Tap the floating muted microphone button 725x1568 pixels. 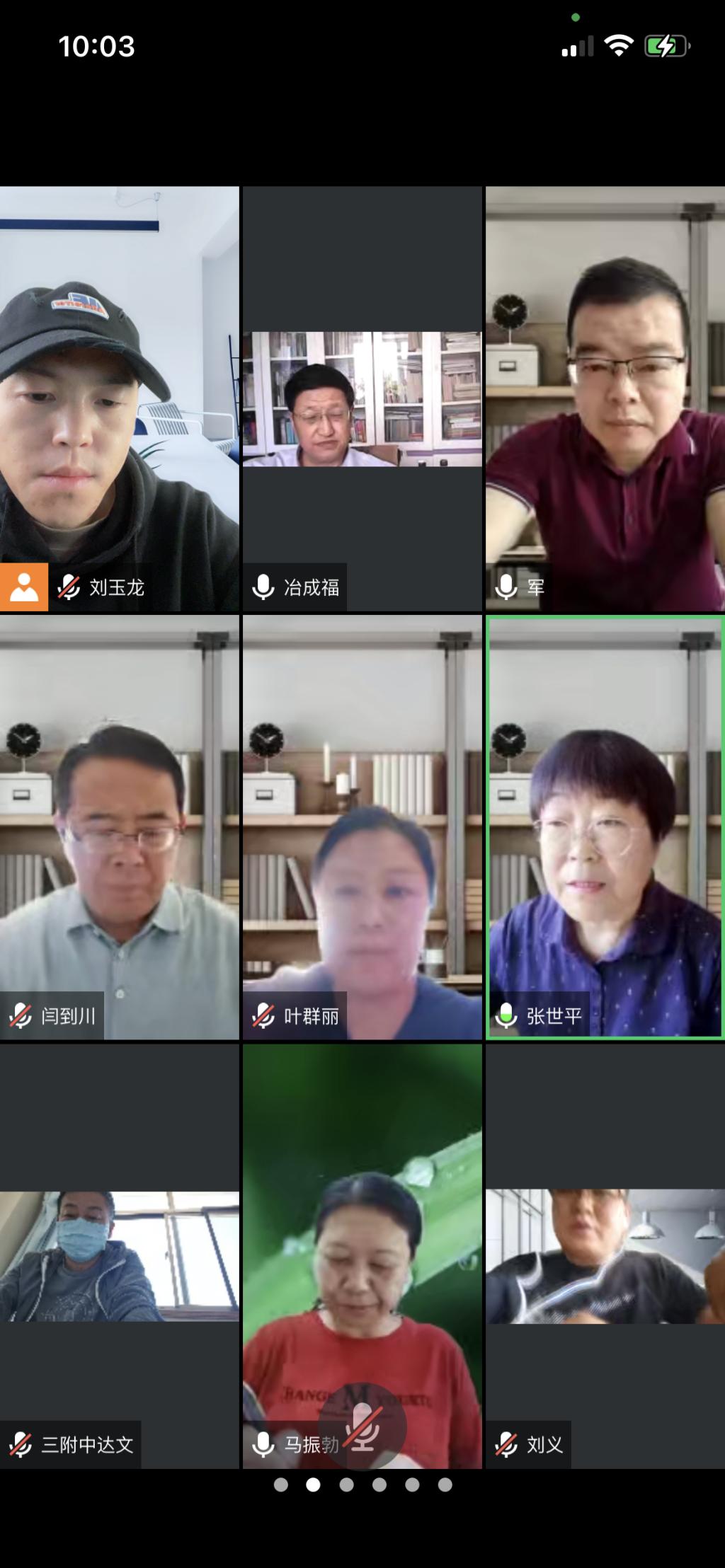point(362,1424)
